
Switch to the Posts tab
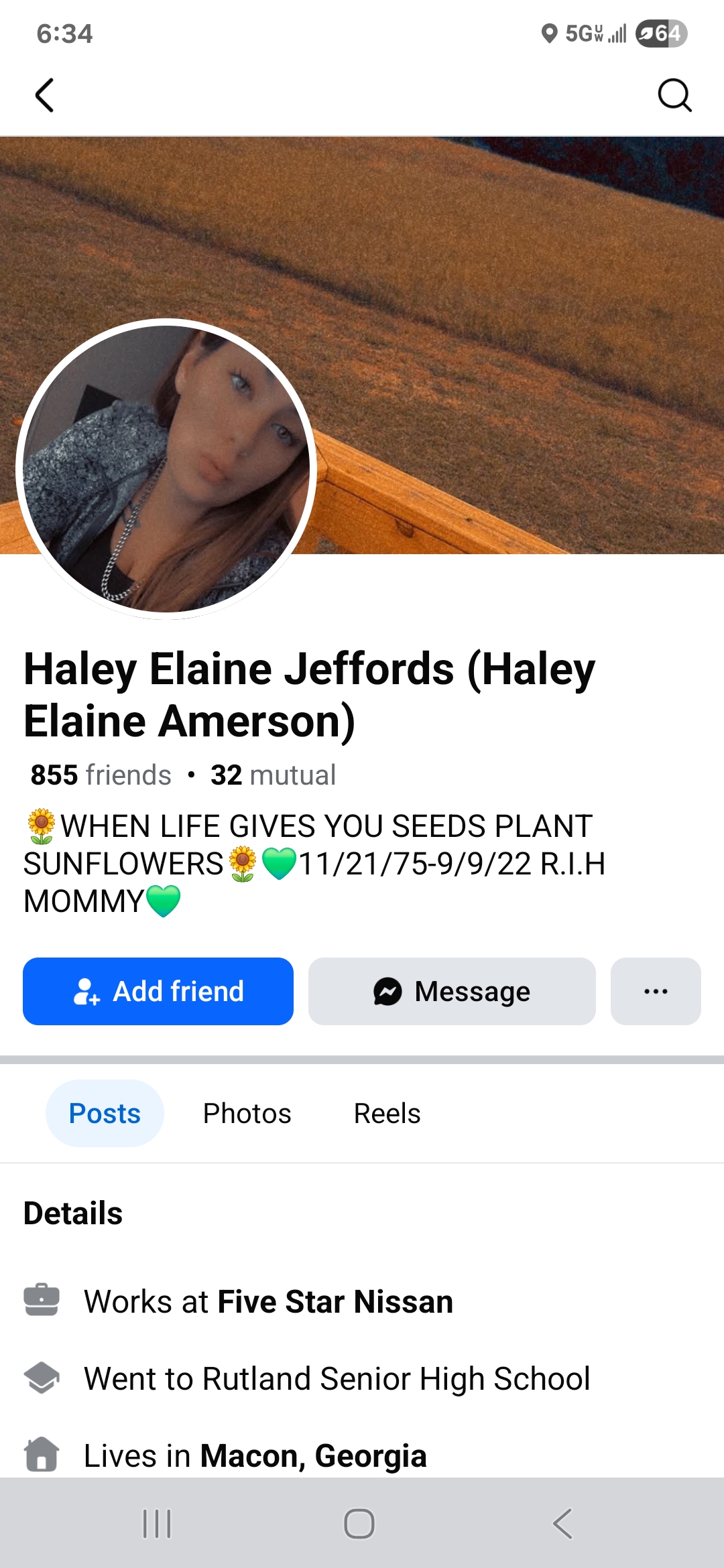click(105, 1113)
